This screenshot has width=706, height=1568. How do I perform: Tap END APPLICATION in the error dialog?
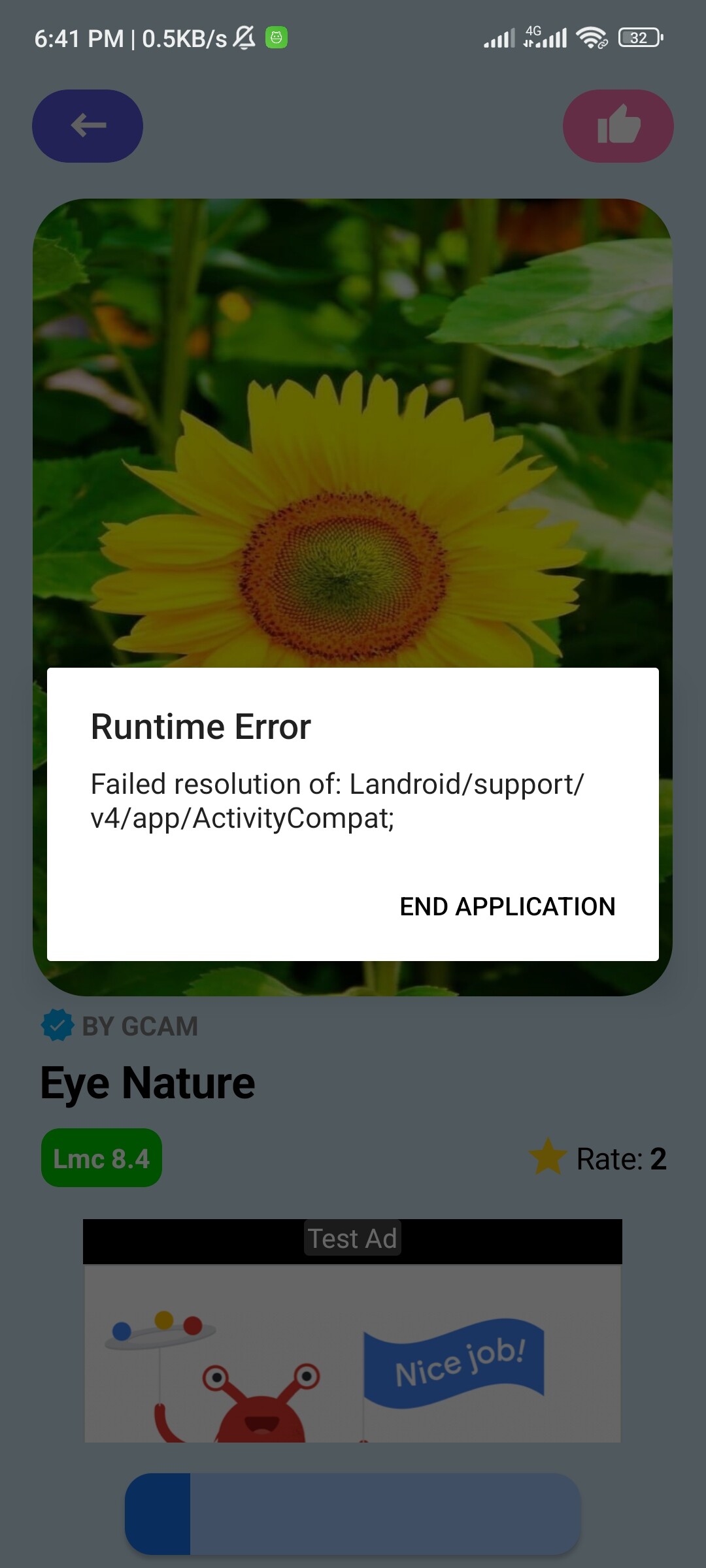[x=507, y=906]
